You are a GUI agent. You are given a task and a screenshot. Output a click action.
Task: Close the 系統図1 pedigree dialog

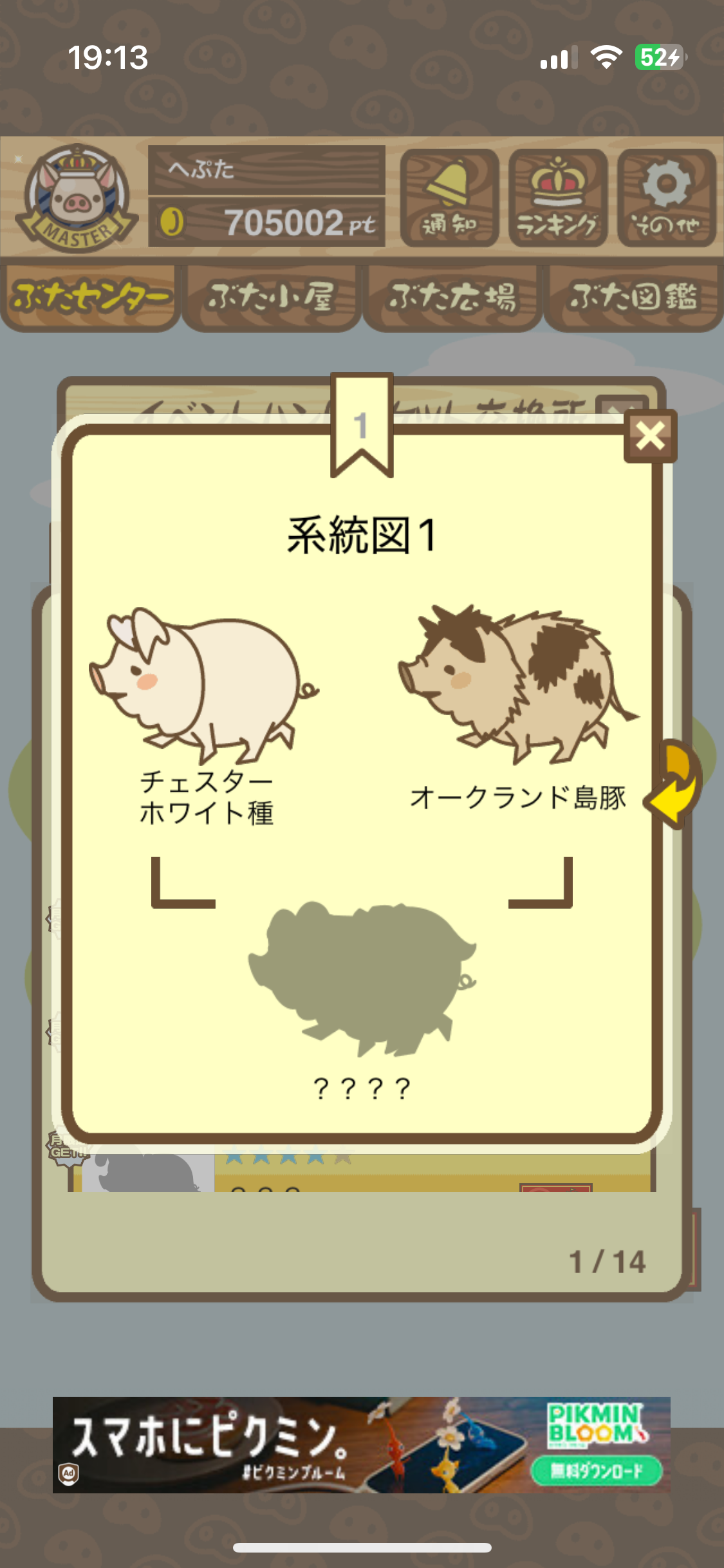click(650, 436)
